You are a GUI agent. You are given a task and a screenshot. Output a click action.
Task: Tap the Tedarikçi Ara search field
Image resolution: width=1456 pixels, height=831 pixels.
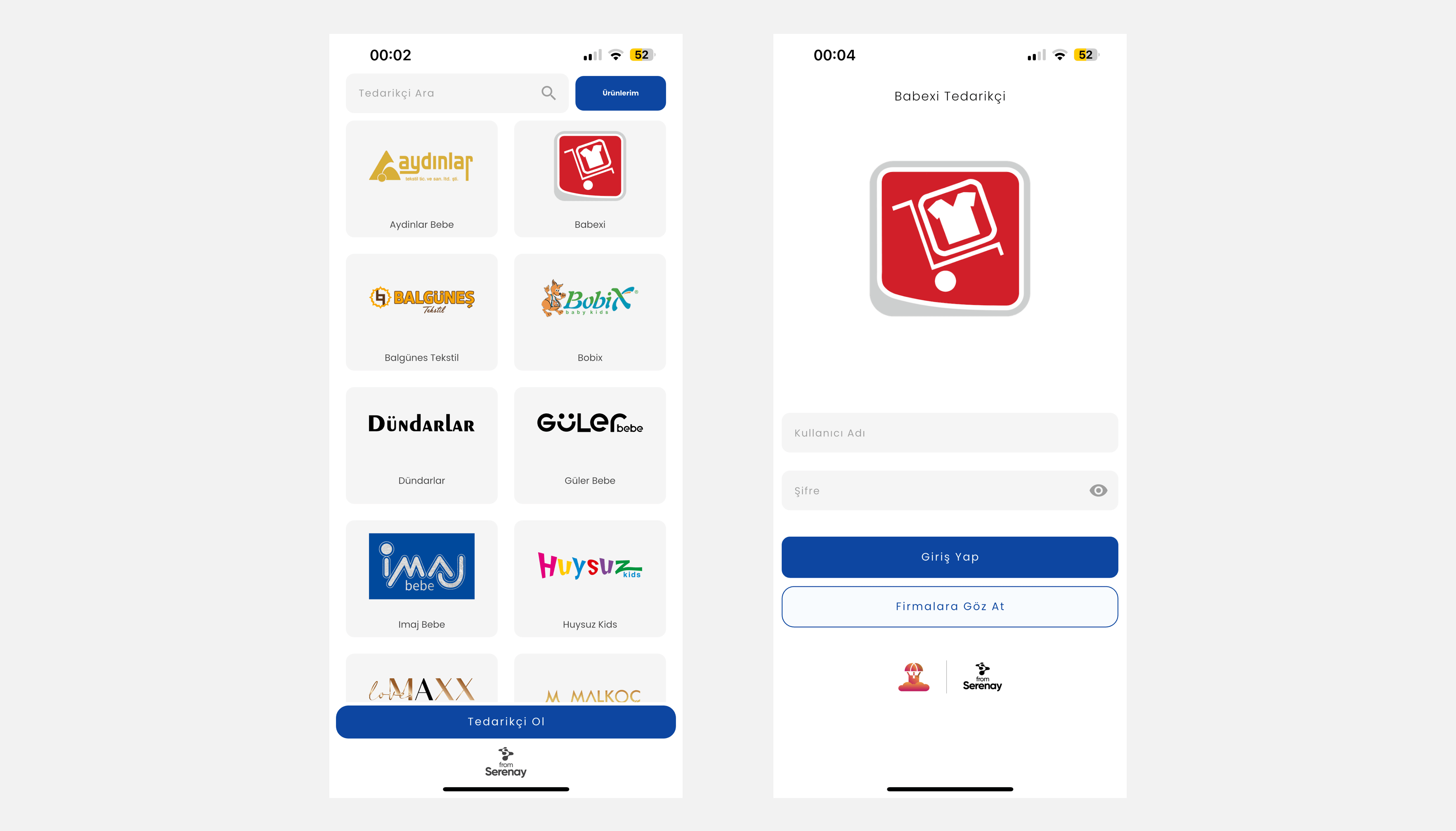point(445,93)
